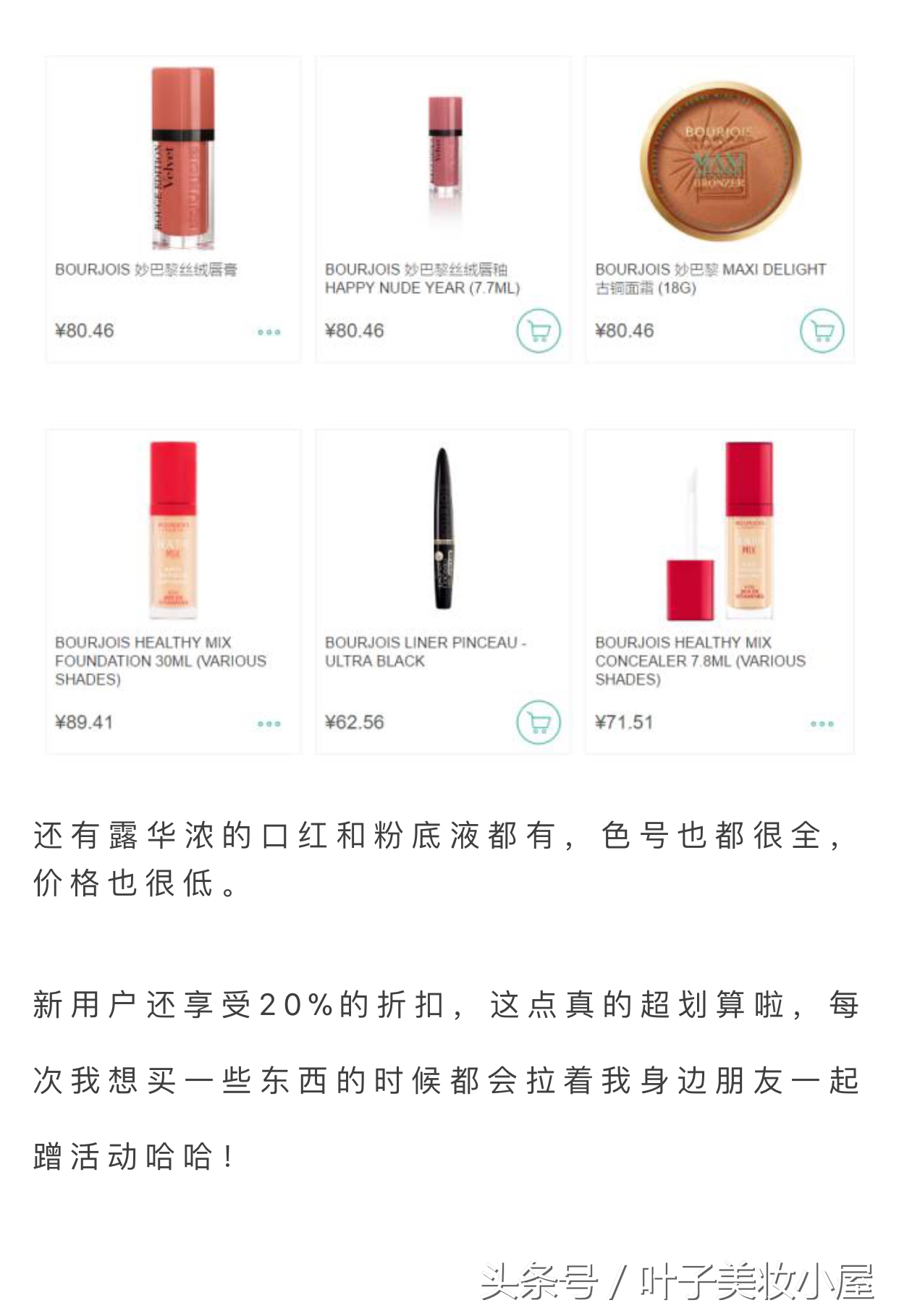Expand shade choices for HEALTHY MIX FOUNDATION

[269, 722]
